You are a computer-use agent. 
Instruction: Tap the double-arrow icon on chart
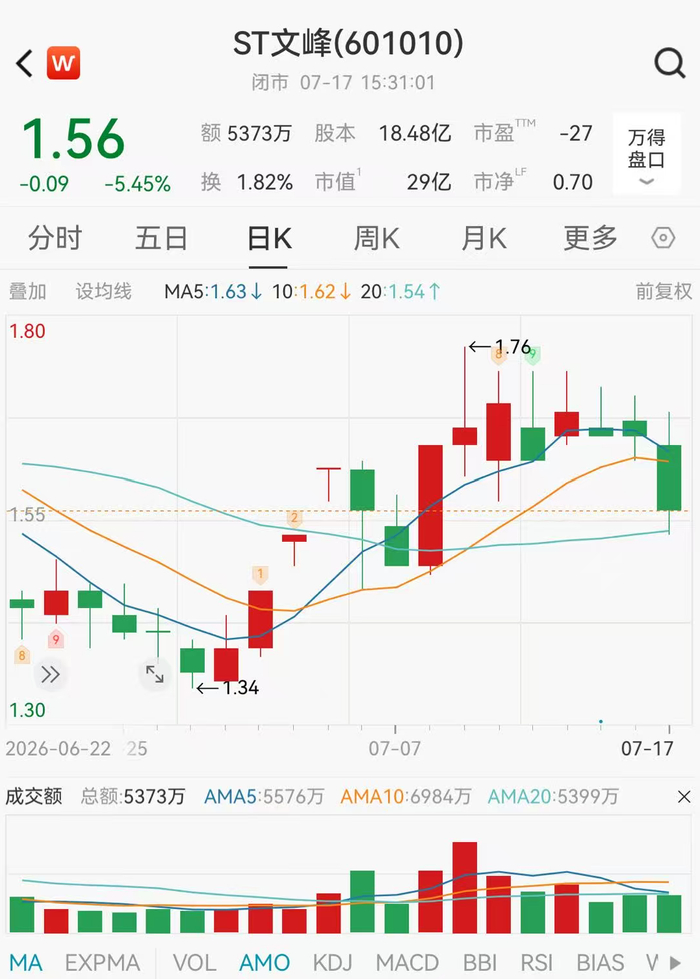click(x=51, y=674)
